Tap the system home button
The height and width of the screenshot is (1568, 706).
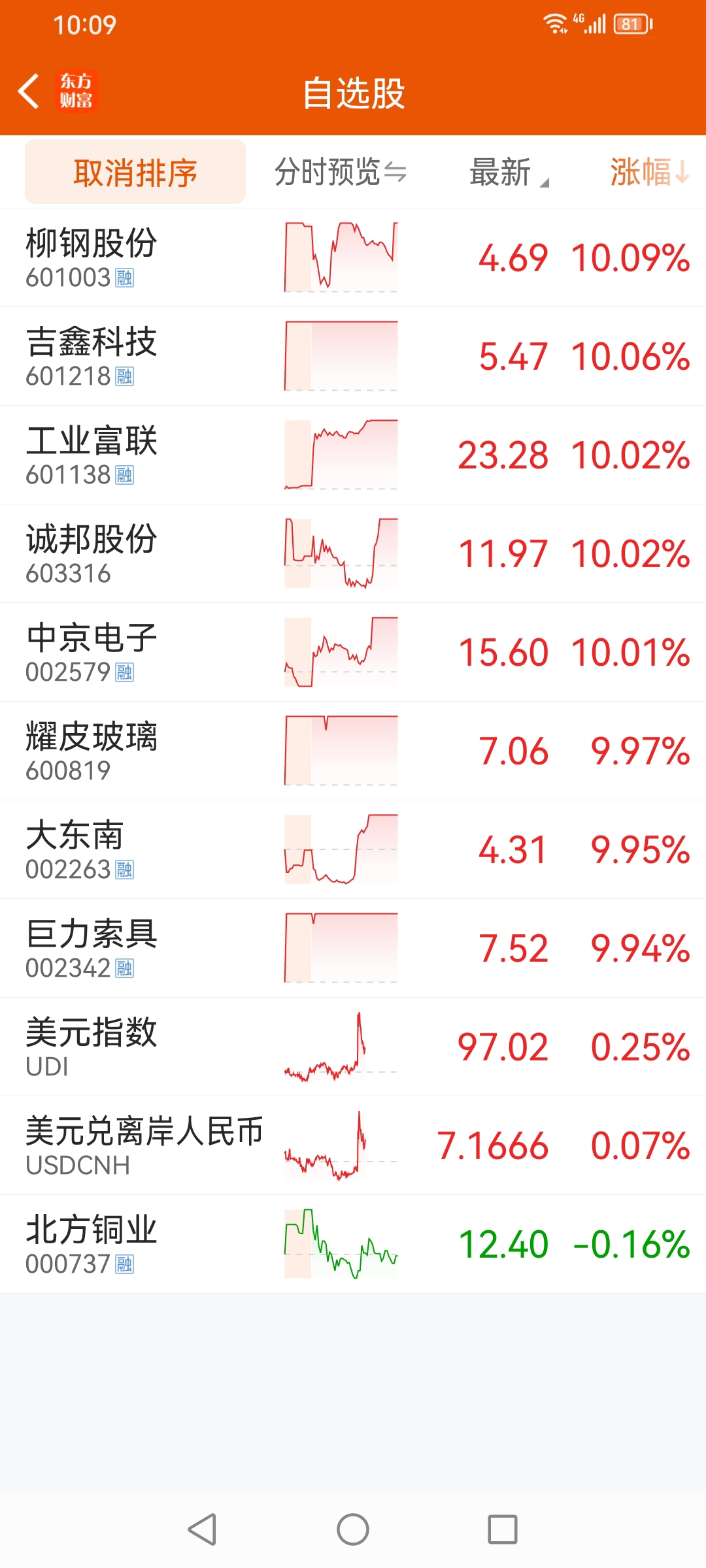353,1529
